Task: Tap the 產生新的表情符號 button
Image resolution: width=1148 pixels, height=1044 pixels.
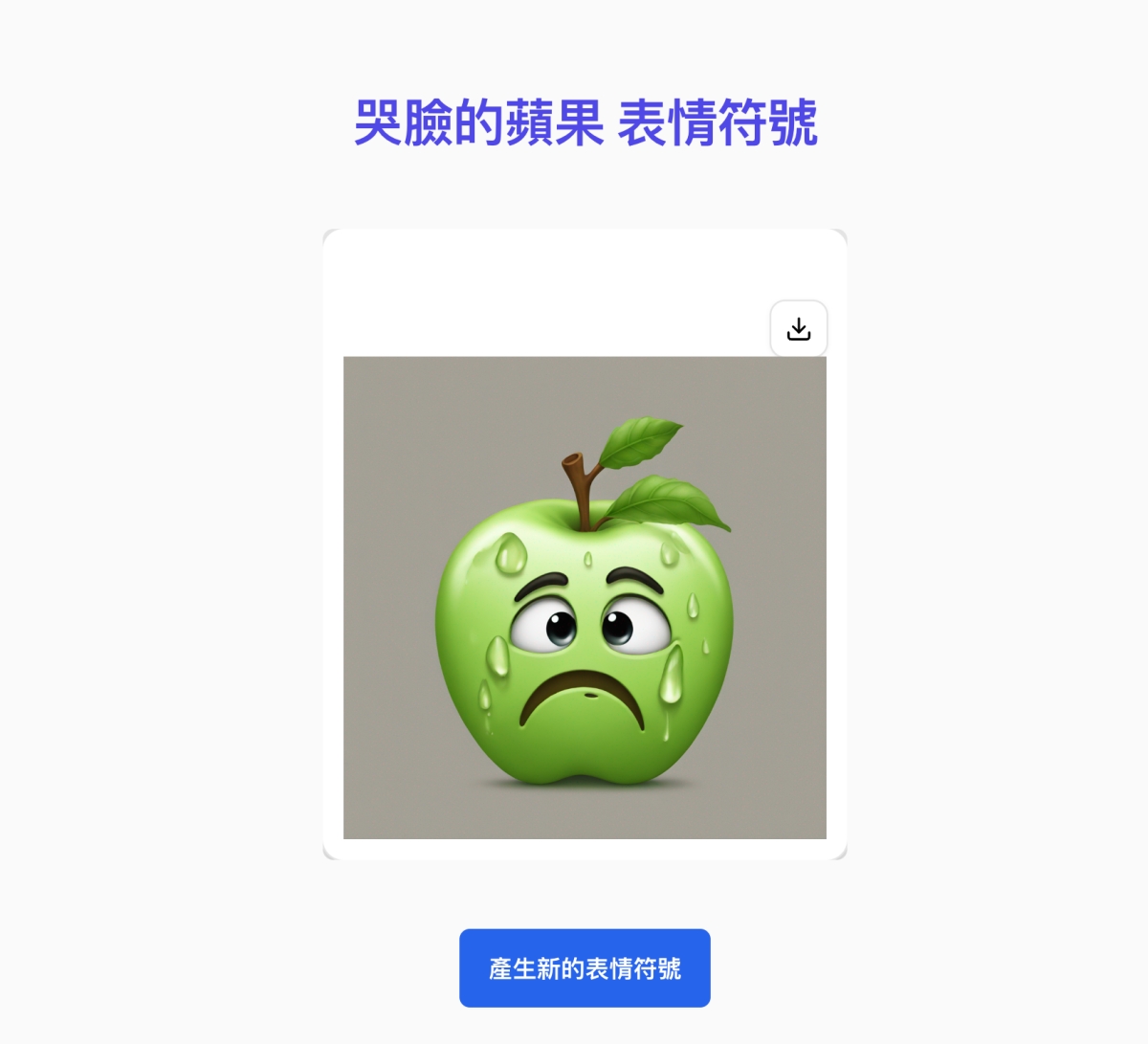Action: click(585, 967)
